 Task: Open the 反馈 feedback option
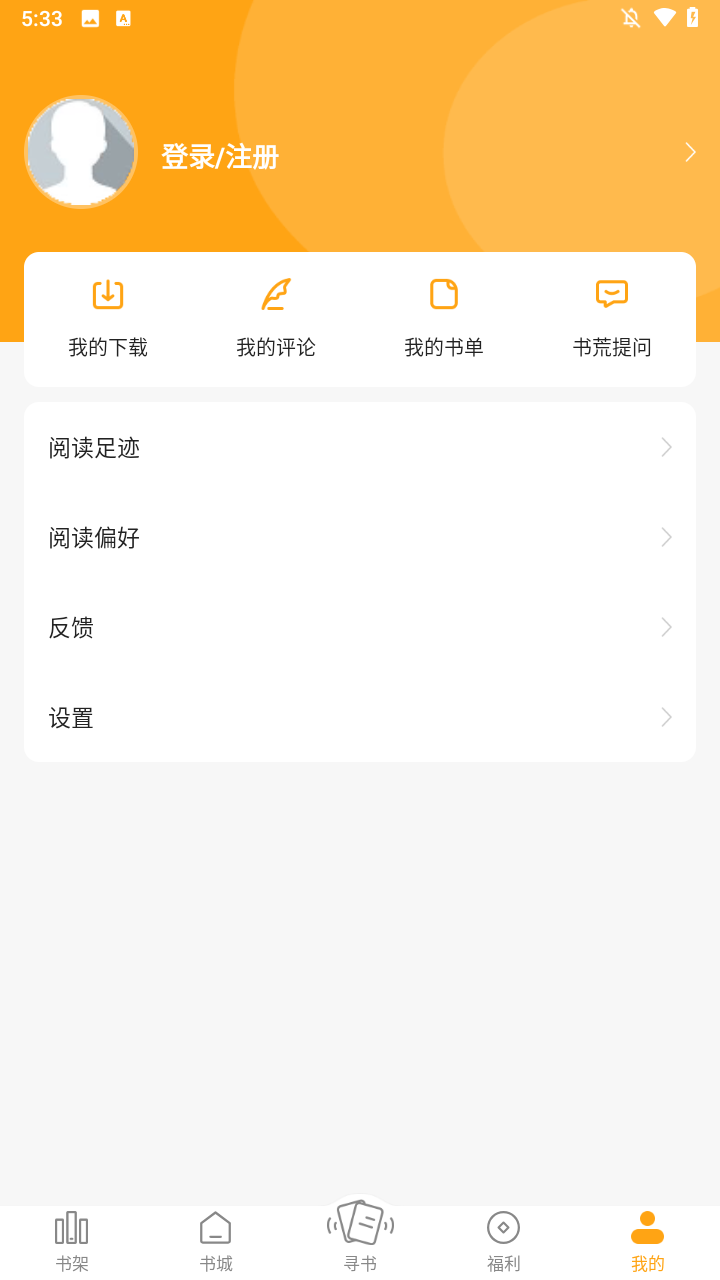360,627
